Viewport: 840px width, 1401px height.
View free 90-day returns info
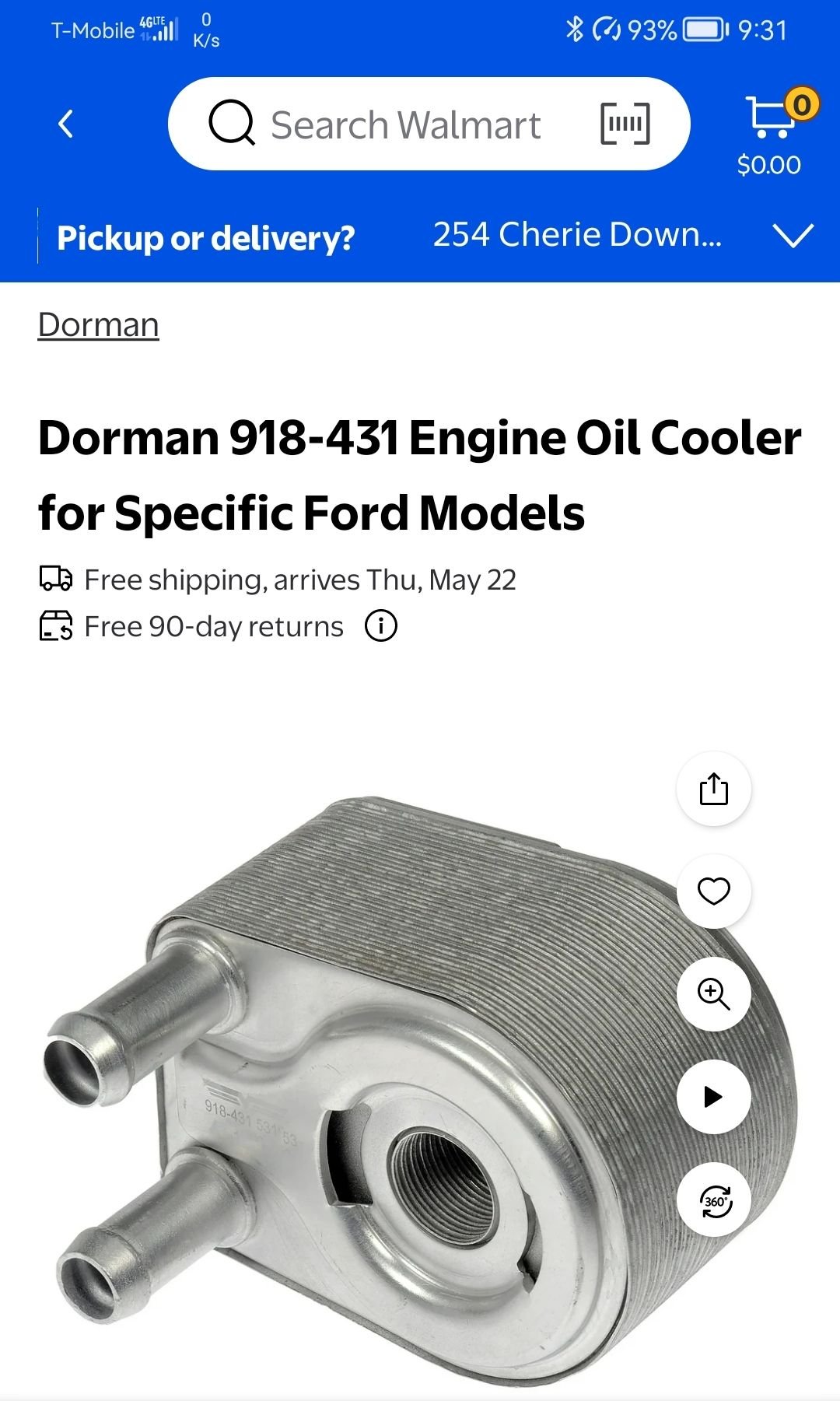click(x=381, y=625)
